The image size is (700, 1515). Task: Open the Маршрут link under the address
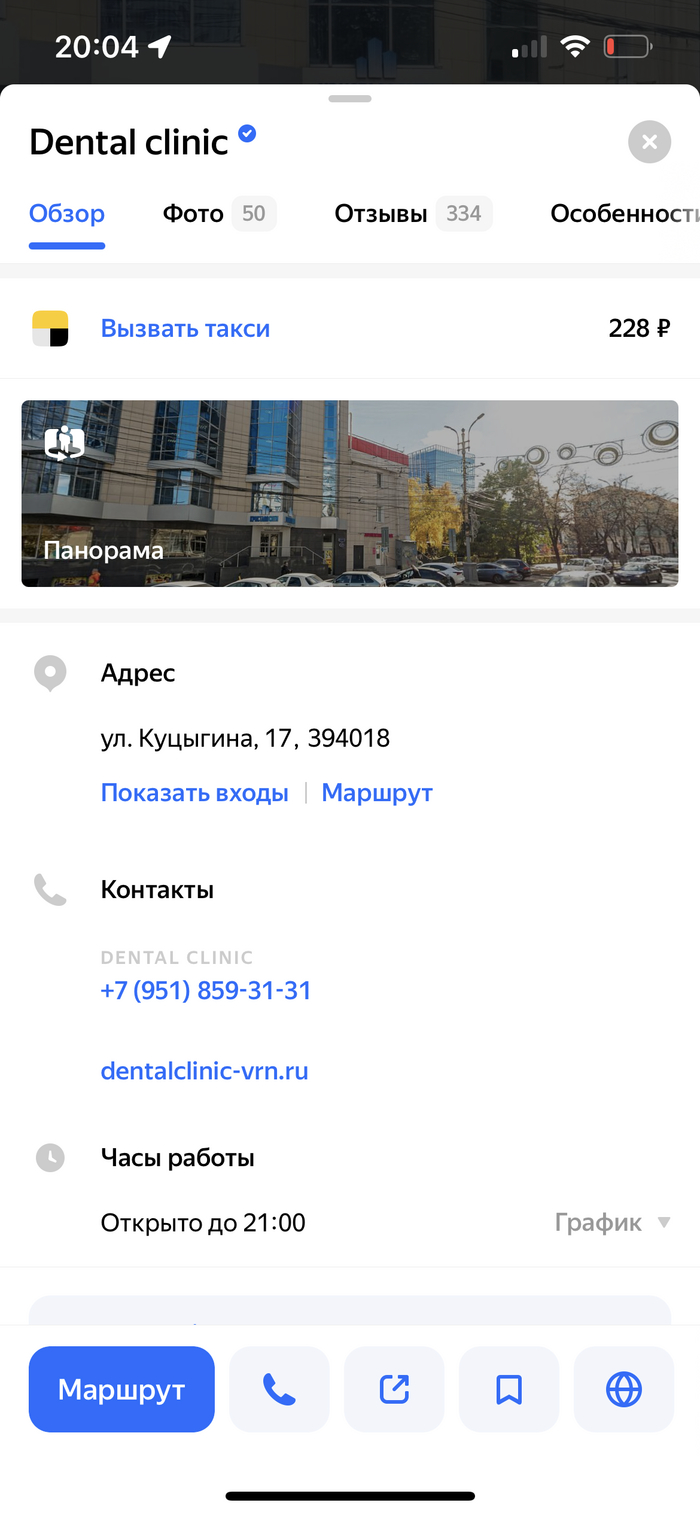(x=377, y=793)
